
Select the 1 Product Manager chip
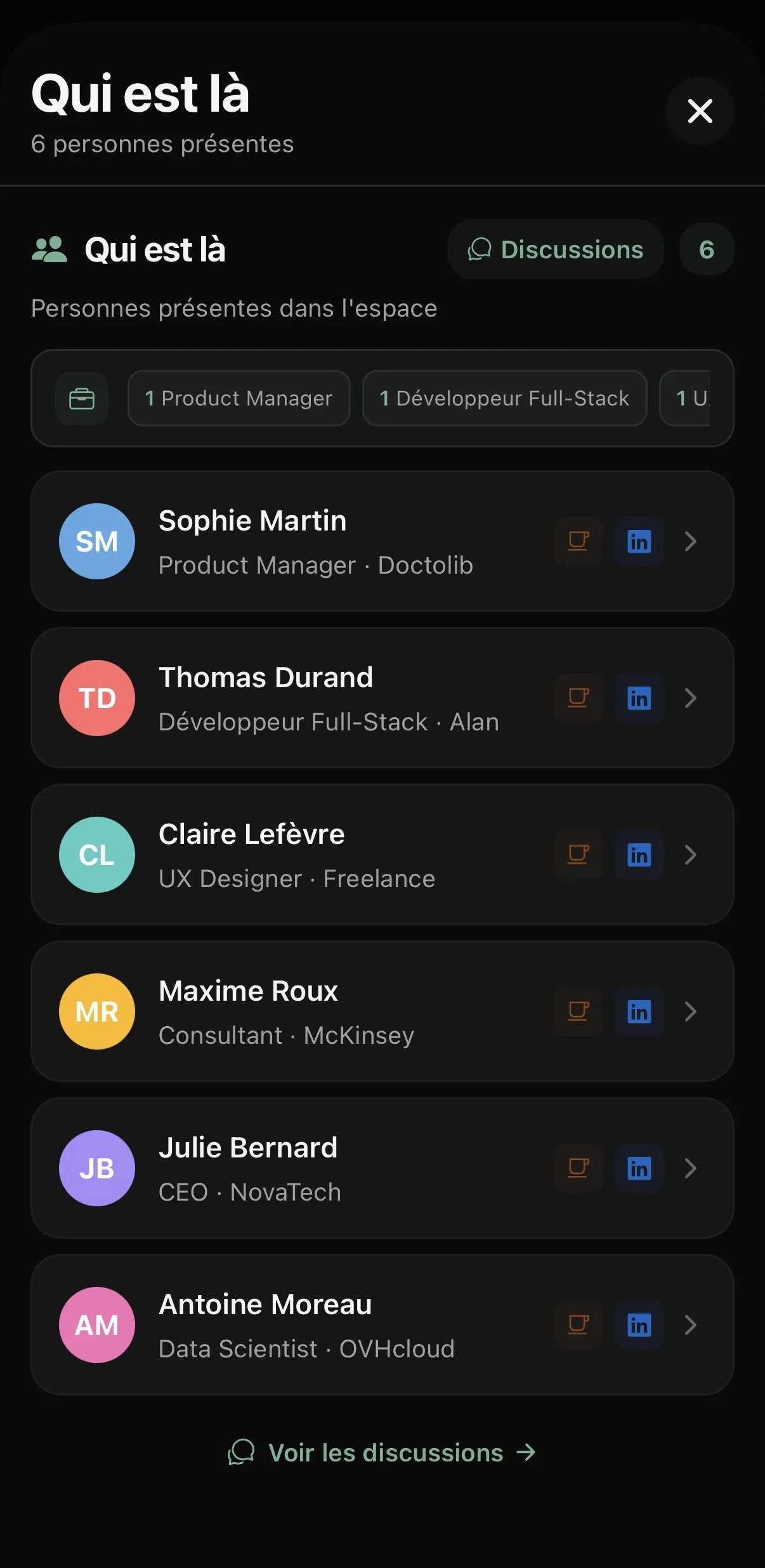(x=239, y=399)
